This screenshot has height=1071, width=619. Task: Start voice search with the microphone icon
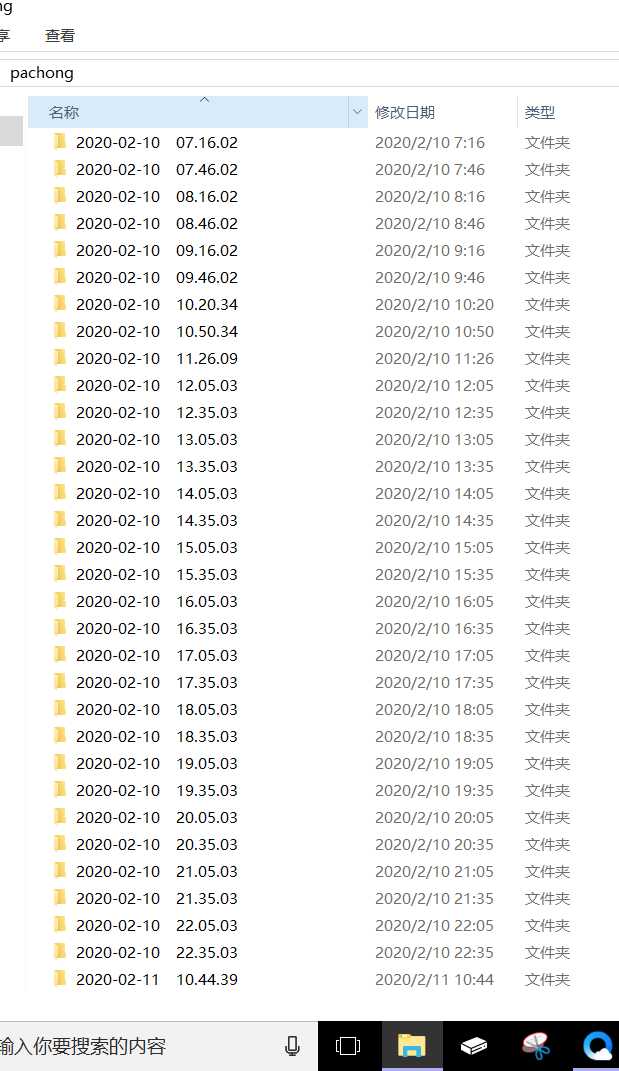(x=292, y=1046)
